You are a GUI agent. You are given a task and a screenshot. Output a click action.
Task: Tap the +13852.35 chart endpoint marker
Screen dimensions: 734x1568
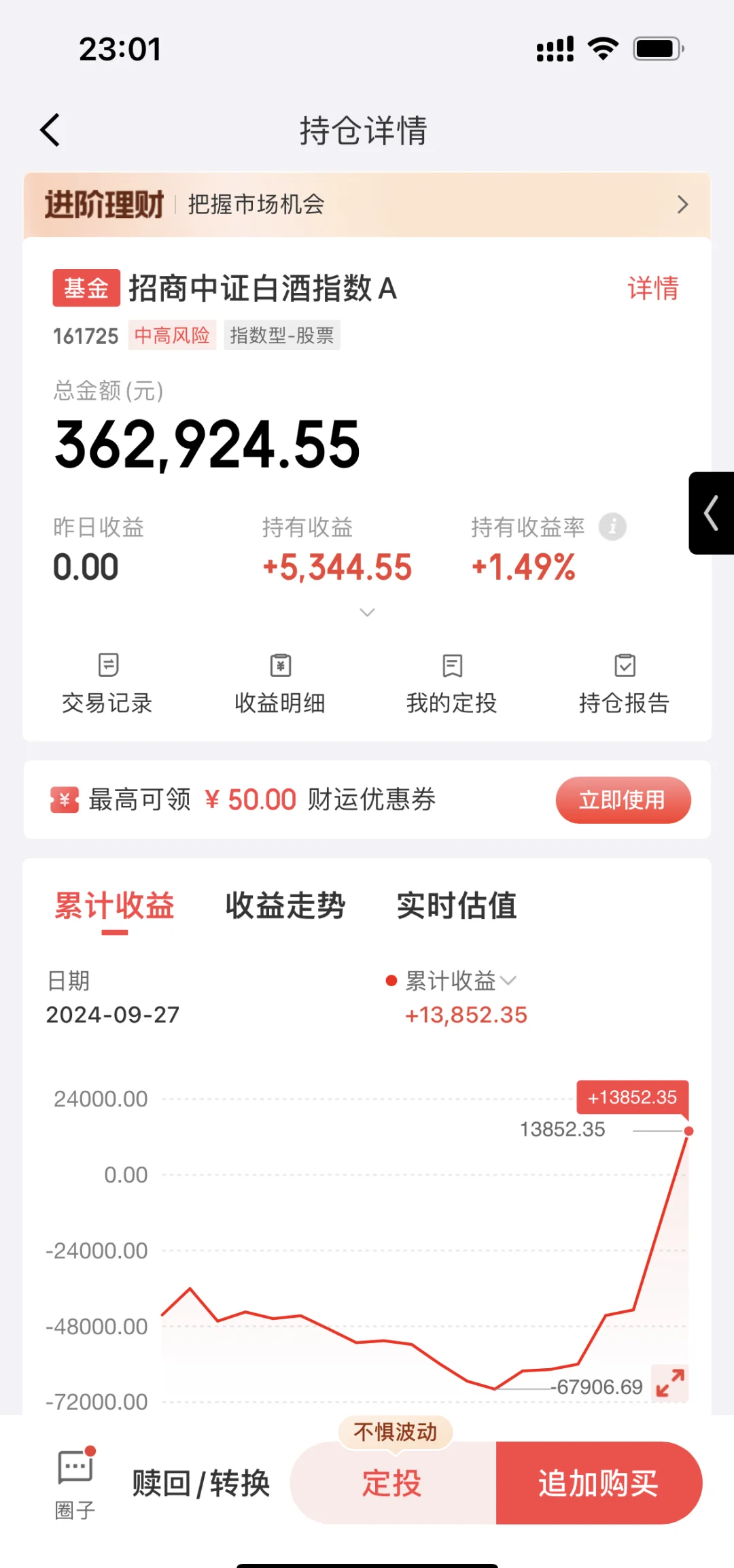pyautogui.click(x=689, y=1130)
